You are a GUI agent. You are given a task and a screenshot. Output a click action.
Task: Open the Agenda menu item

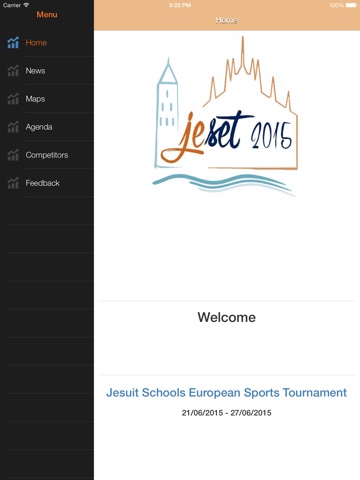click(47, 127)
